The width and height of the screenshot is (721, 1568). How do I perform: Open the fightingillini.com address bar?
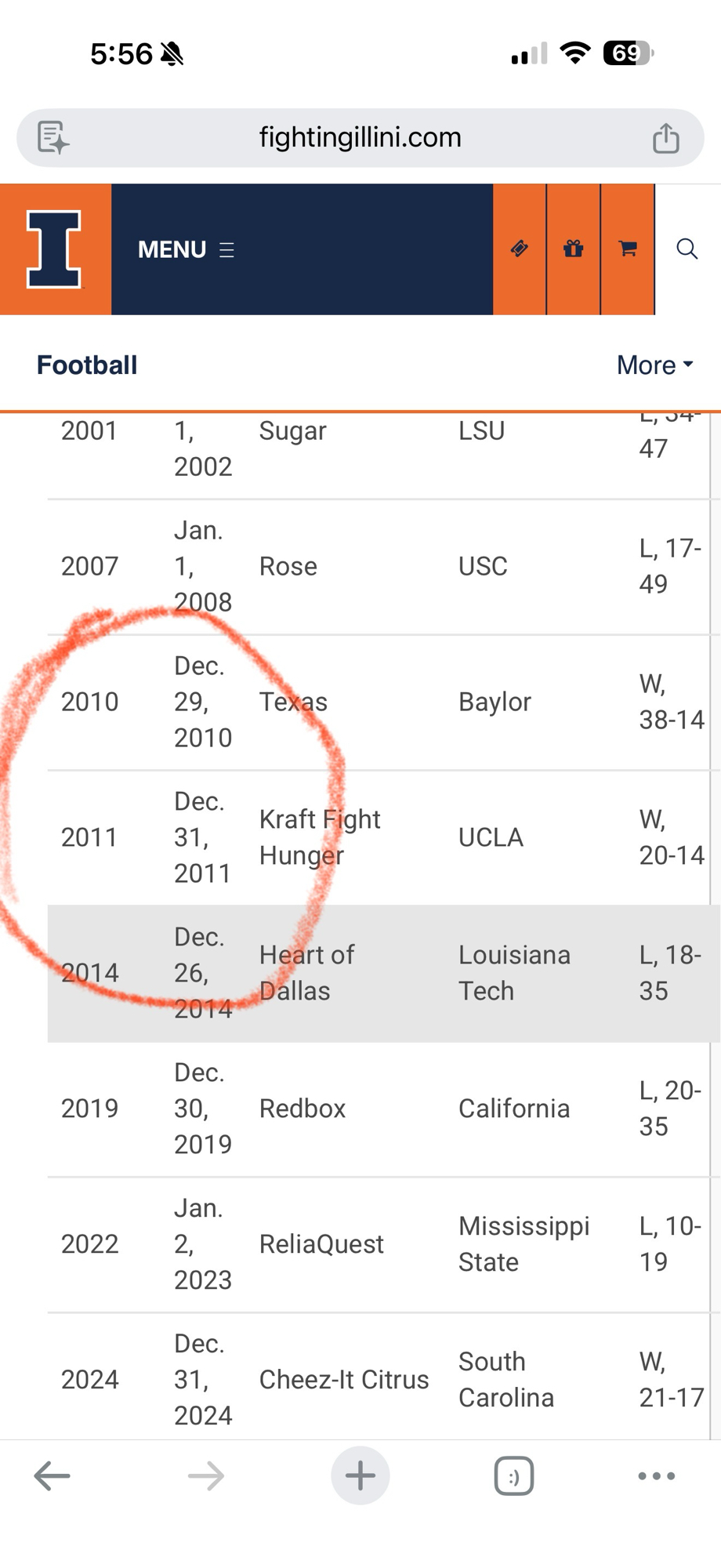click(360, 138)
